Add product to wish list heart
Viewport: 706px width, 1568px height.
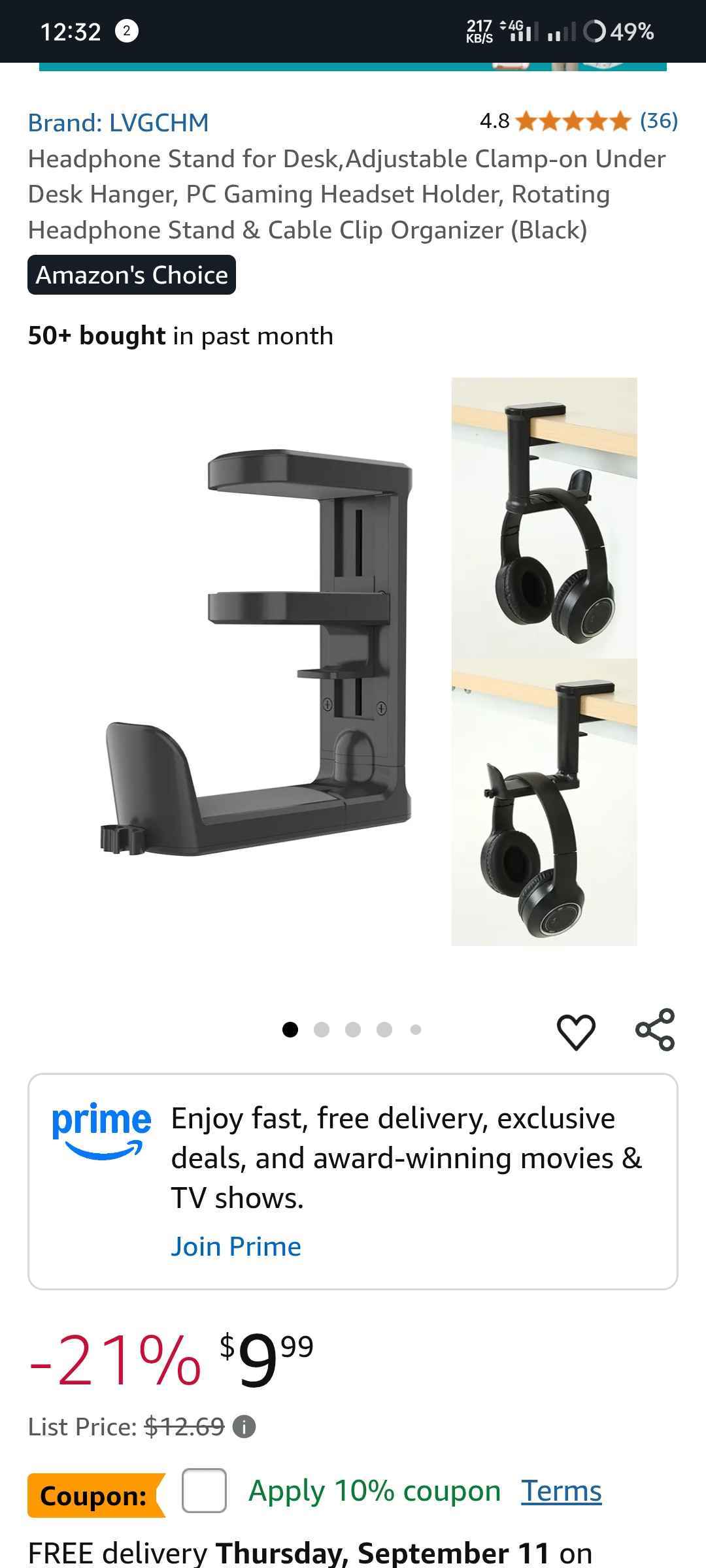coord(576,1032)
